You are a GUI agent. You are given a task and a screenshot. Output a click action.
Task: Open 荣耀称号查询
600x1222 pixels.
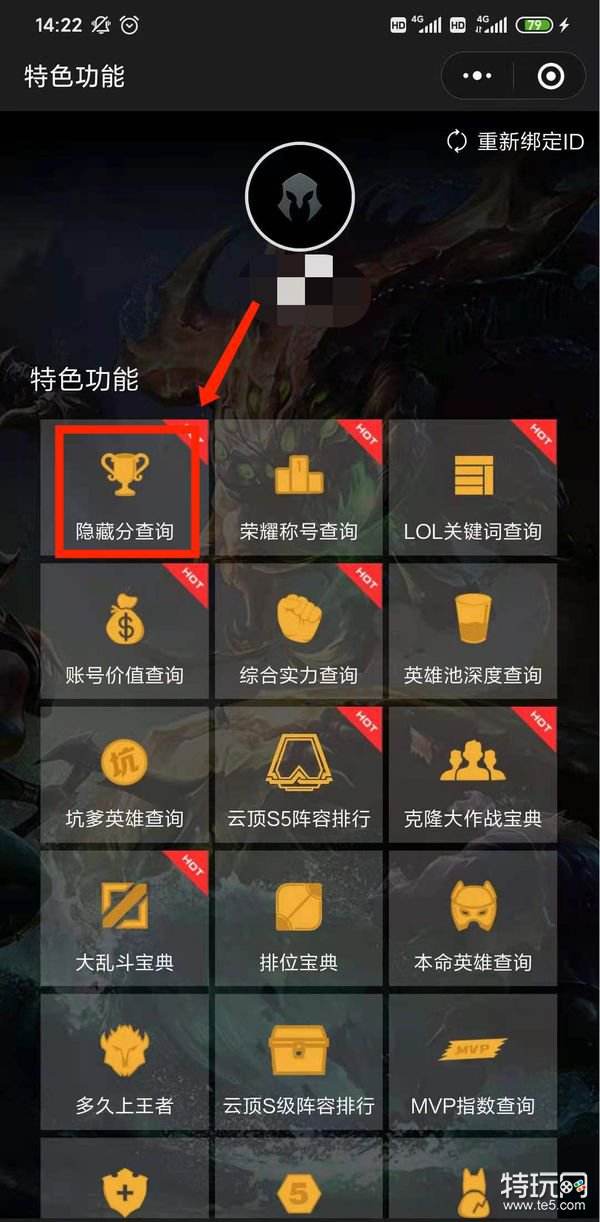(299, 490)
